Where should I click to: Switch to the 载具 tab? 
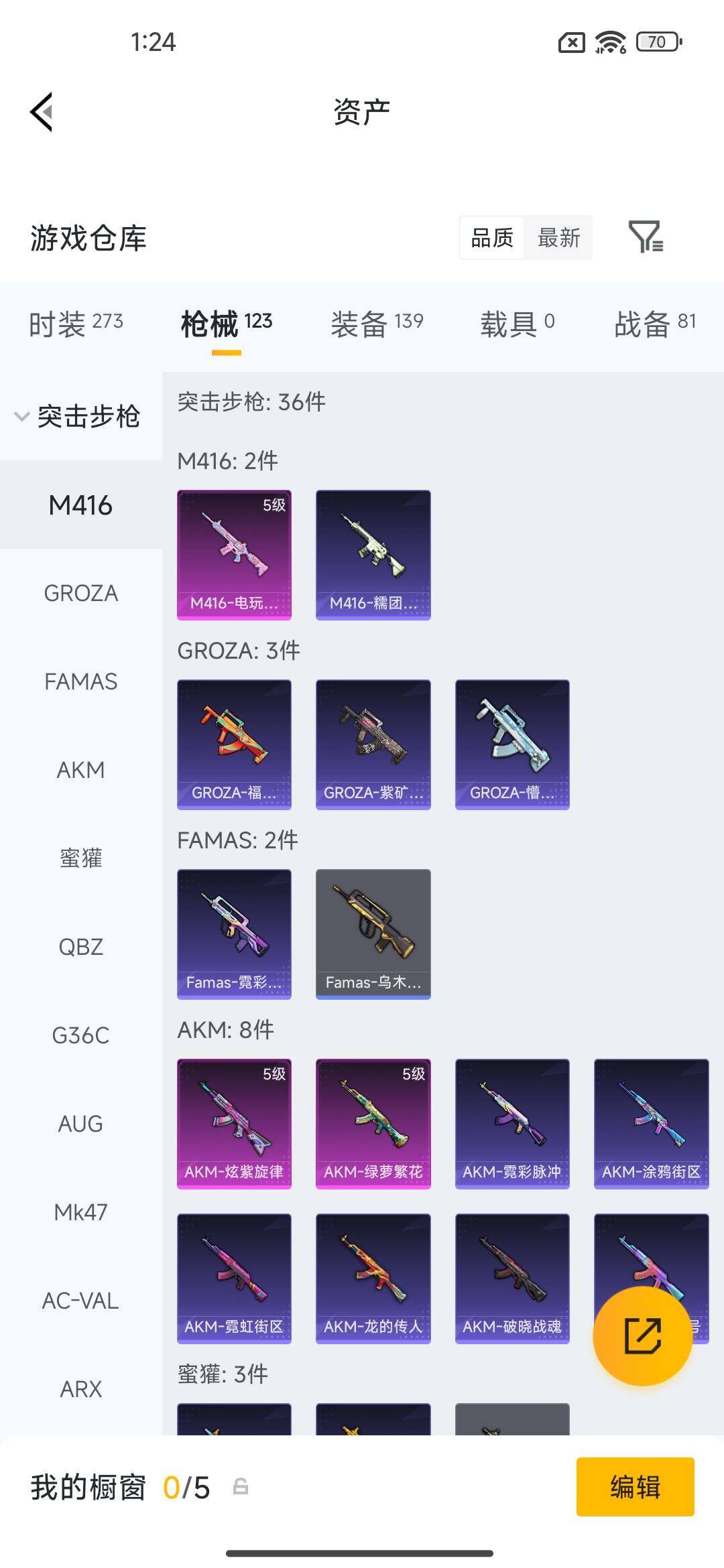(x=517, y=324)
